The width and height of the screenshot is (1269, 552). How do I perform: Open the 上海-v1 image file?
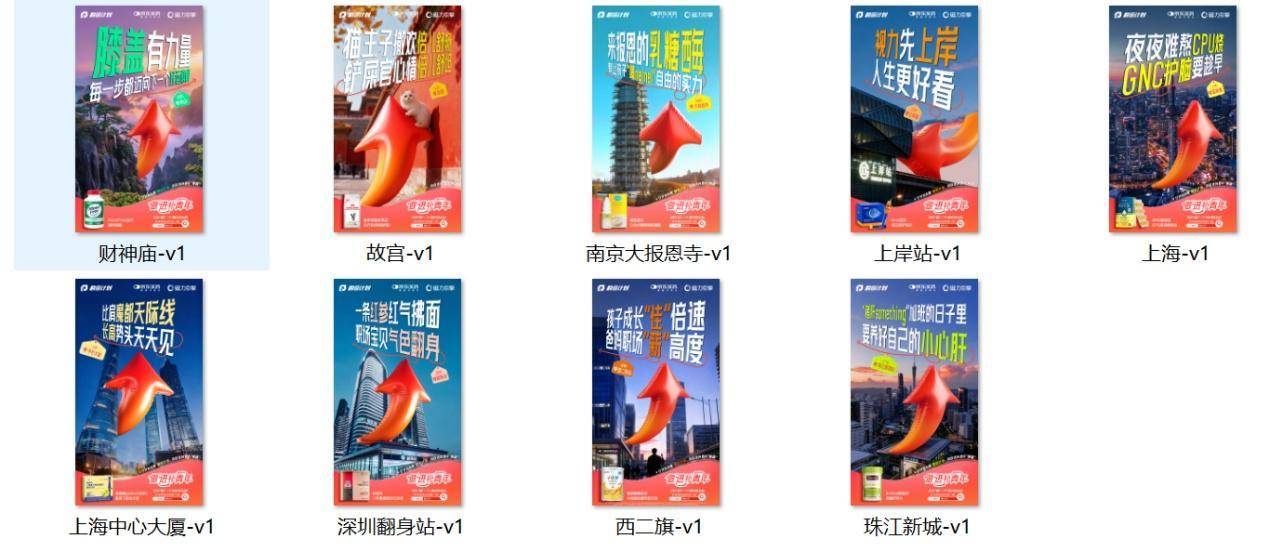[1173, 119]
